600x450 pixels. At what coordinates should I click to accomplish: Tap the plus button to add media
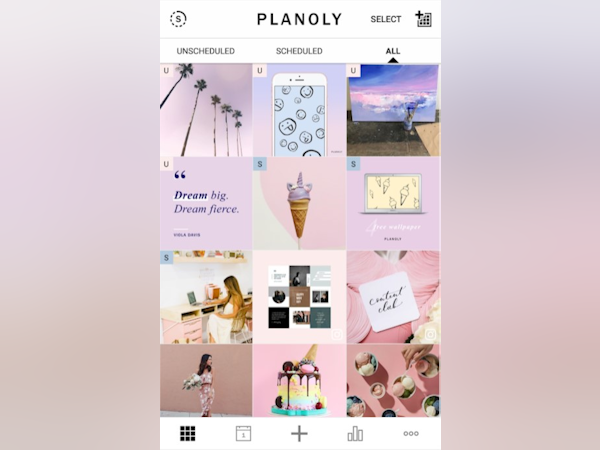[x=299, y=433]
